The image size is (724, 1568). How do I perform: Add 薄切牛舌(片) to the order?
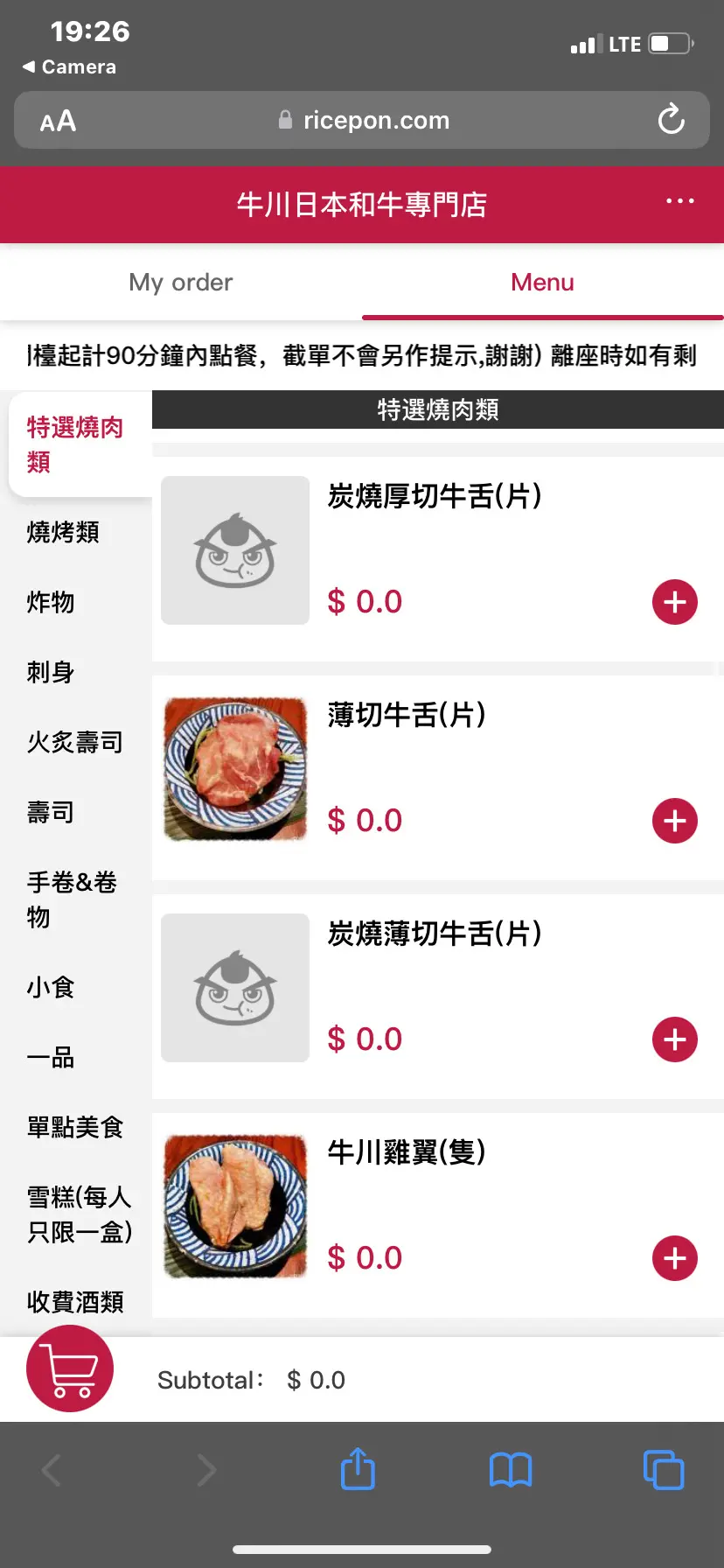(x=674, y=821)
